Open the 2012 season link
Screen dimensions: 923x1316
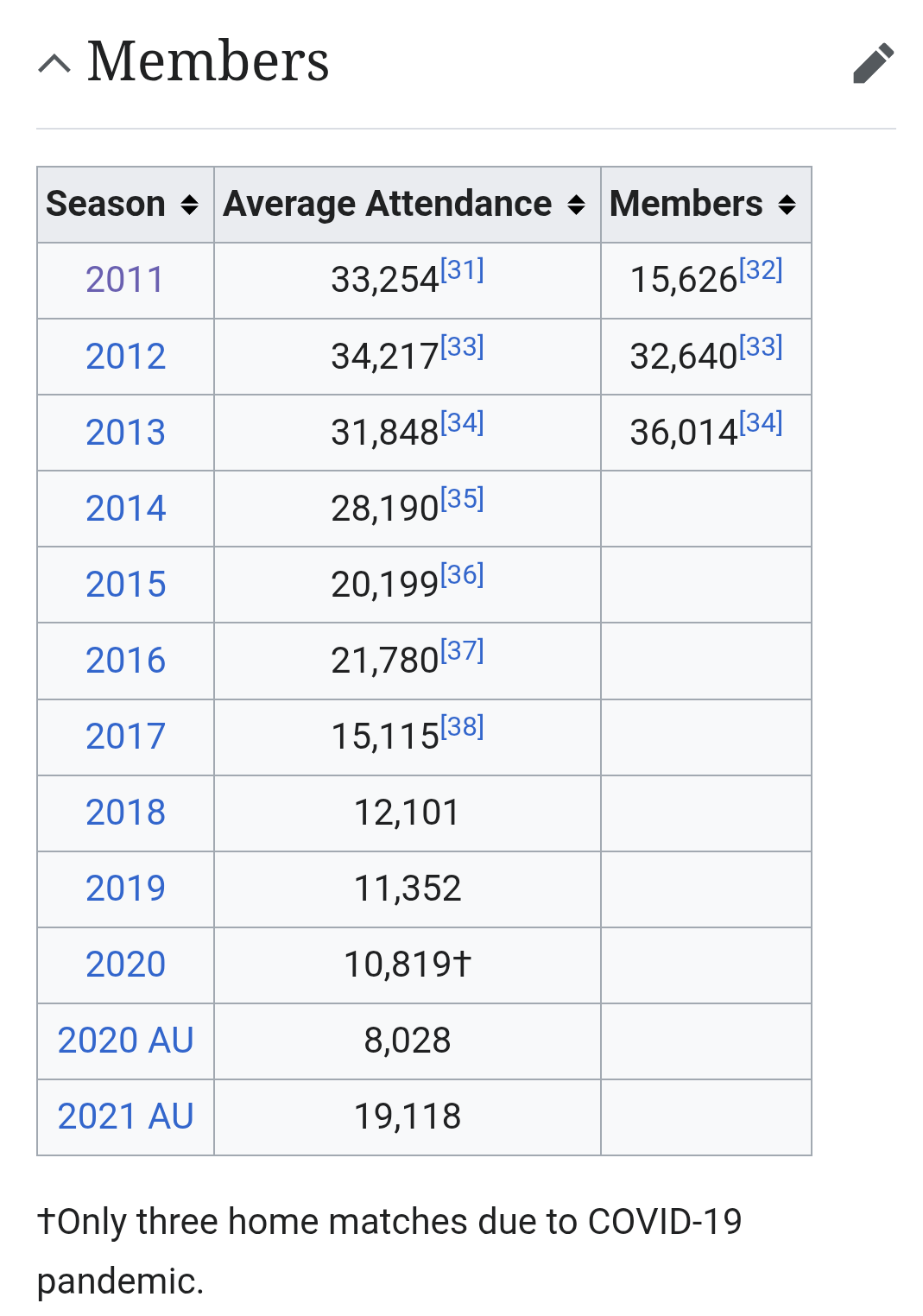coord(125,356)
